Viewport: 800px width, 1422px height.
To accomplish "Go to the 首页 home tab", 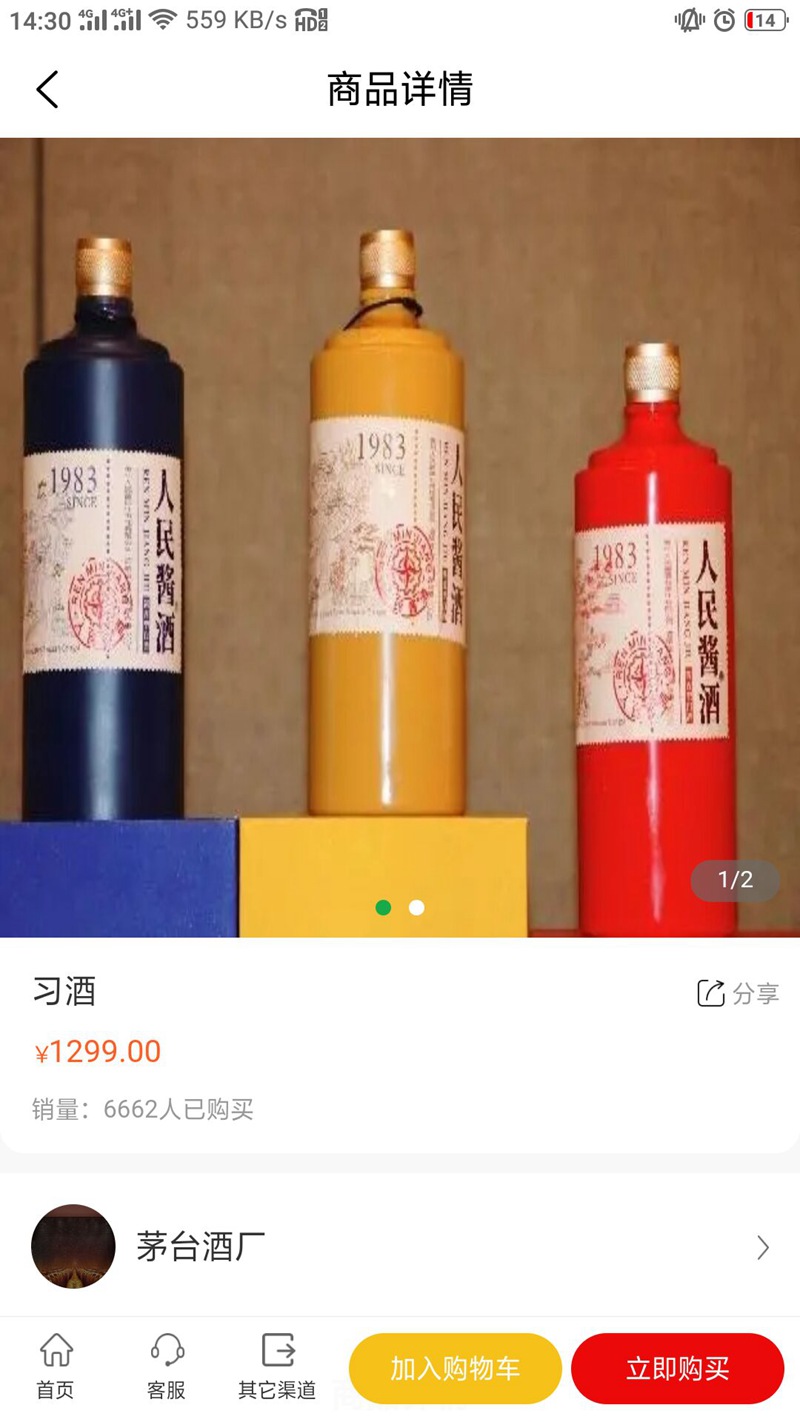I will click(x=56, y=1366).
